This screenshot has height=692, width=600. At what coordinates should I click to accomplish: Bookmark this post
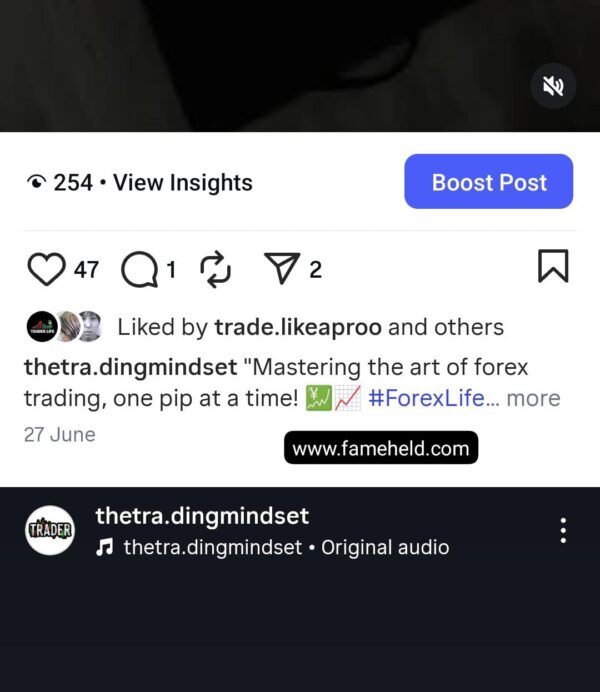(553, 266)
